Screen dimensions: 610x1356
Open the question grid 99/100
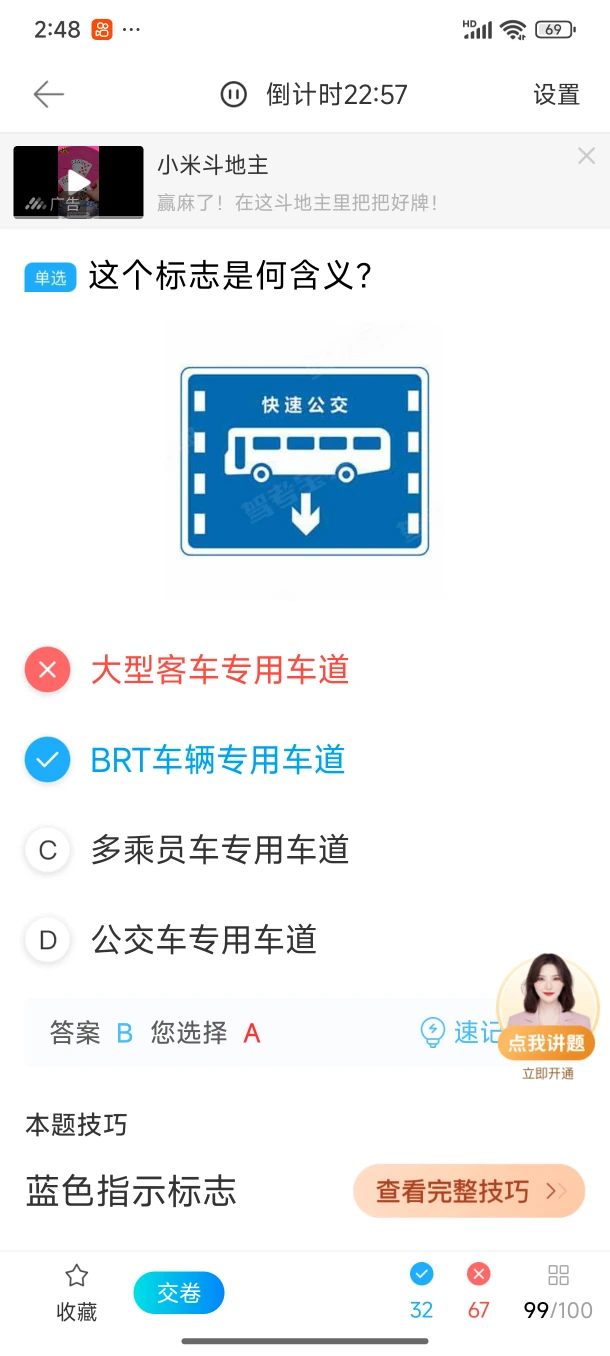pos(558,1292)
